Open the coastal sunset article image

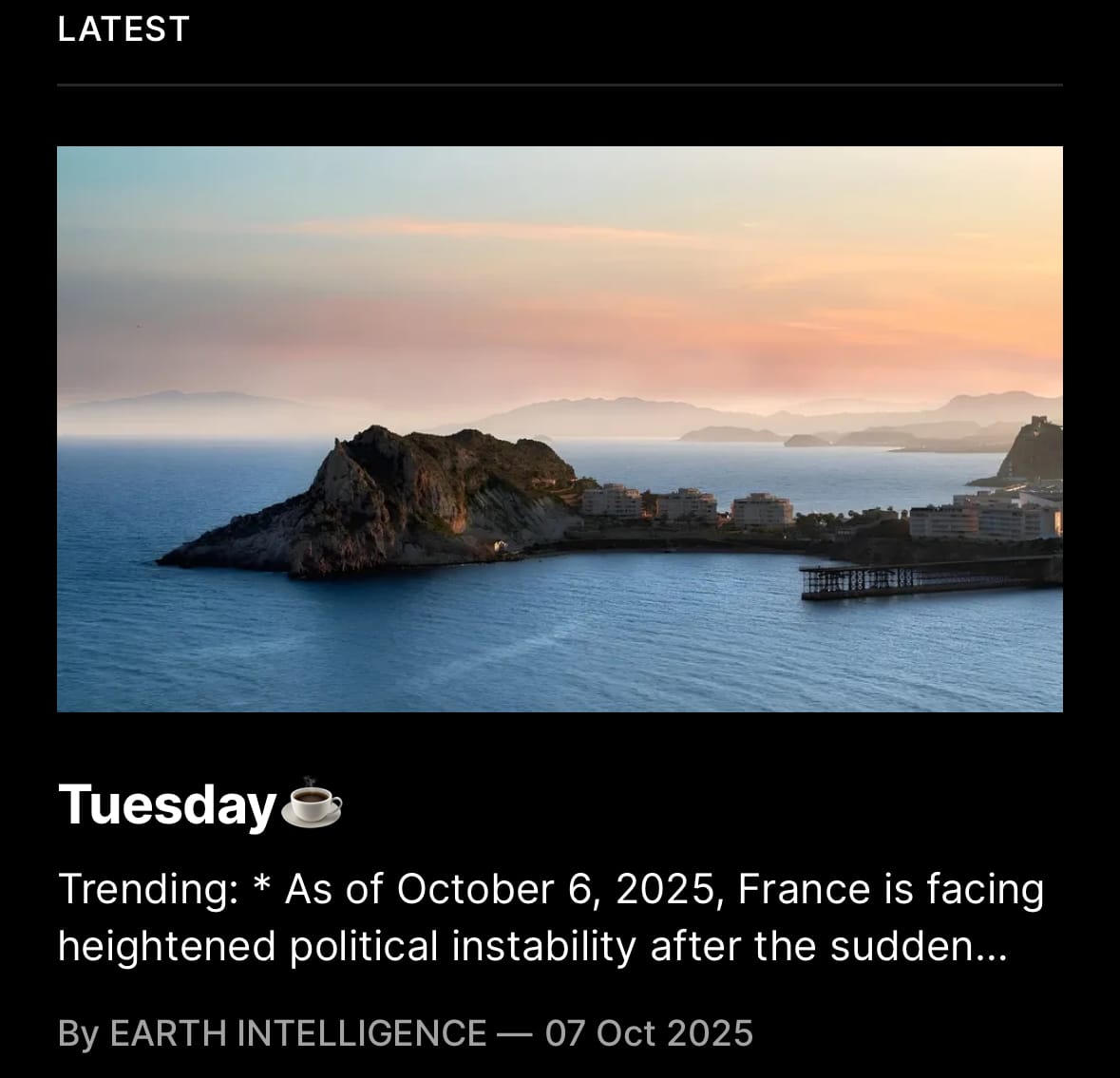pos(560,428)
